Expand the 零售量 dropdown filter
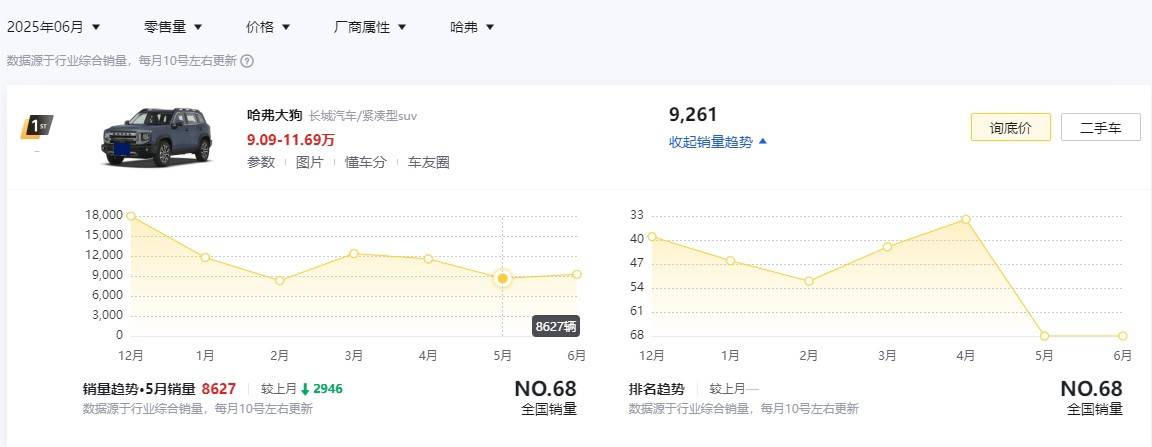 (x=172, y=27)
